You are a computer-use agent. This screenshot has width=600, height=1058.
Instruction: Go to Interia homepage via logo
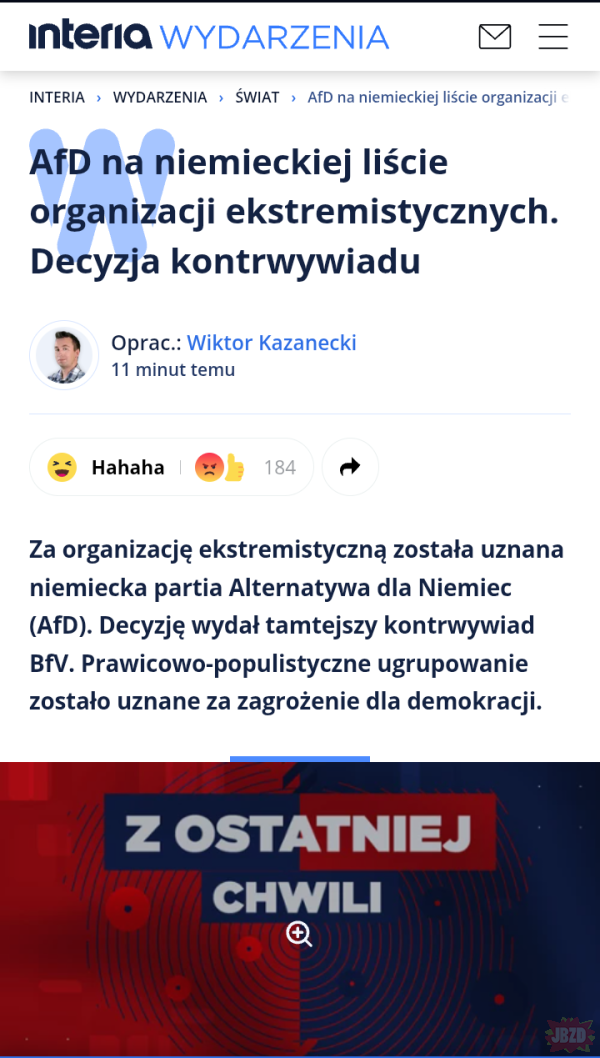pos(90,36)
